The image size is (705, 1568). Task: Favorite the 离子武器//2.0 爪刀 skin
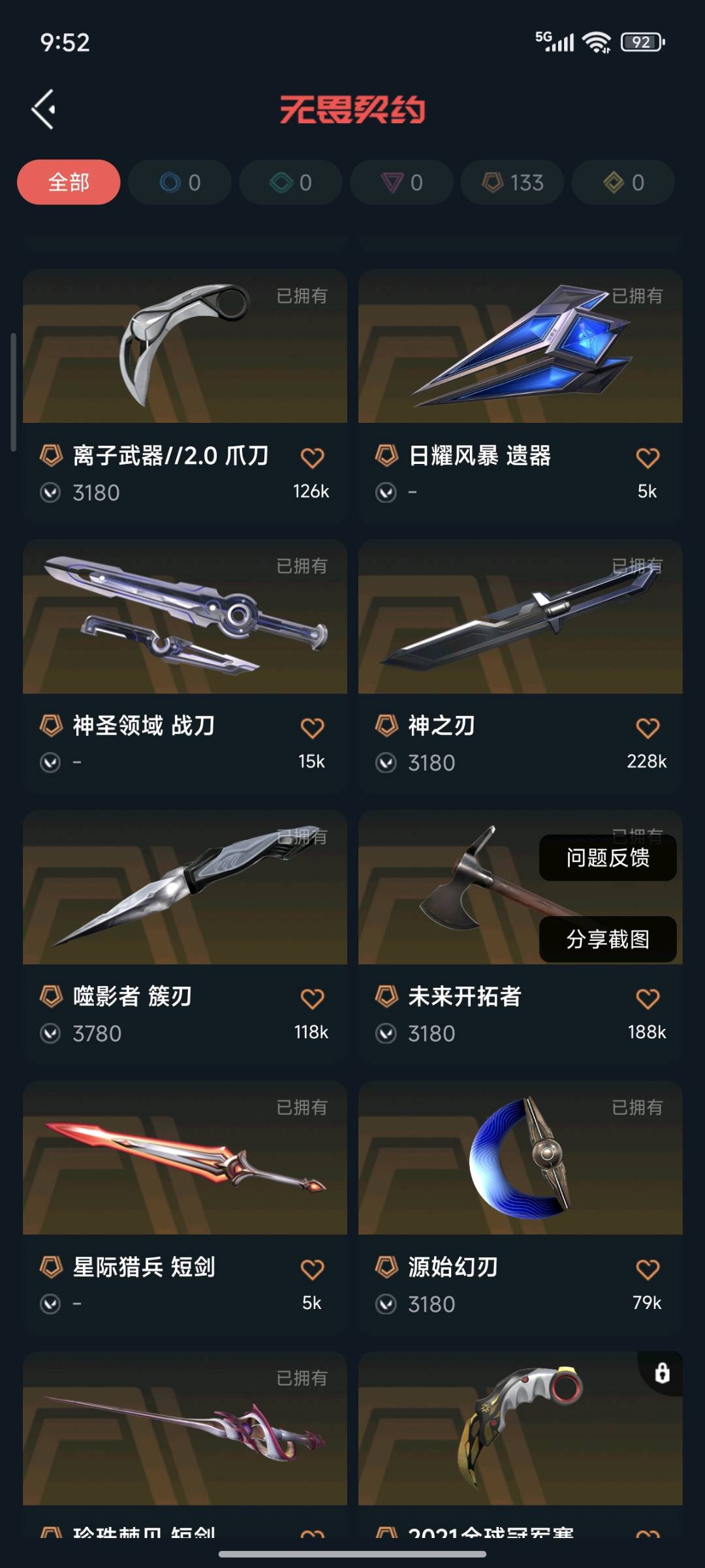312,457
